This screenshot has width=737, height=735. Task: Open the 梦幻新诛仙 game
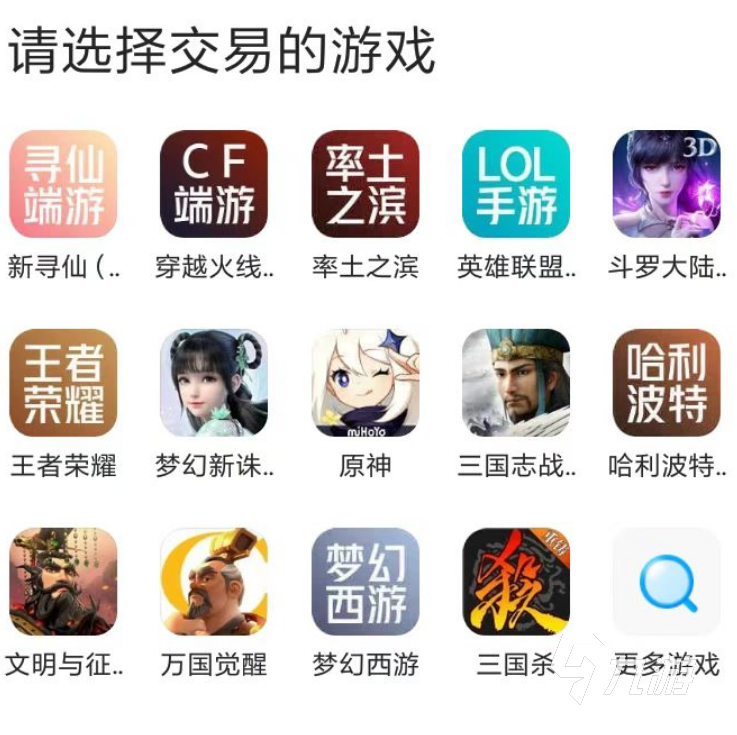tap(214, 383)
